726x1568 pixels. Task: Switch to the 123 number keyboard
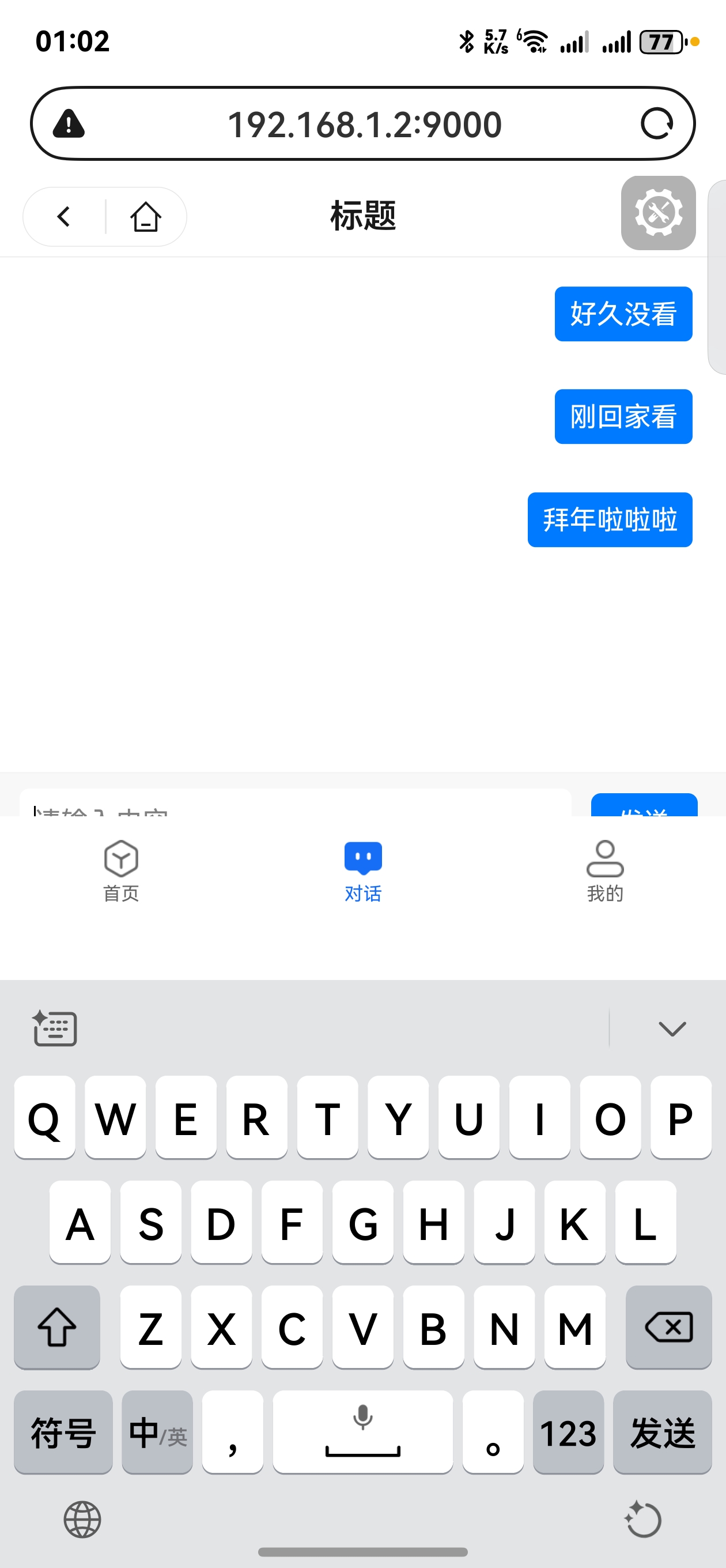coord(568,1431)
